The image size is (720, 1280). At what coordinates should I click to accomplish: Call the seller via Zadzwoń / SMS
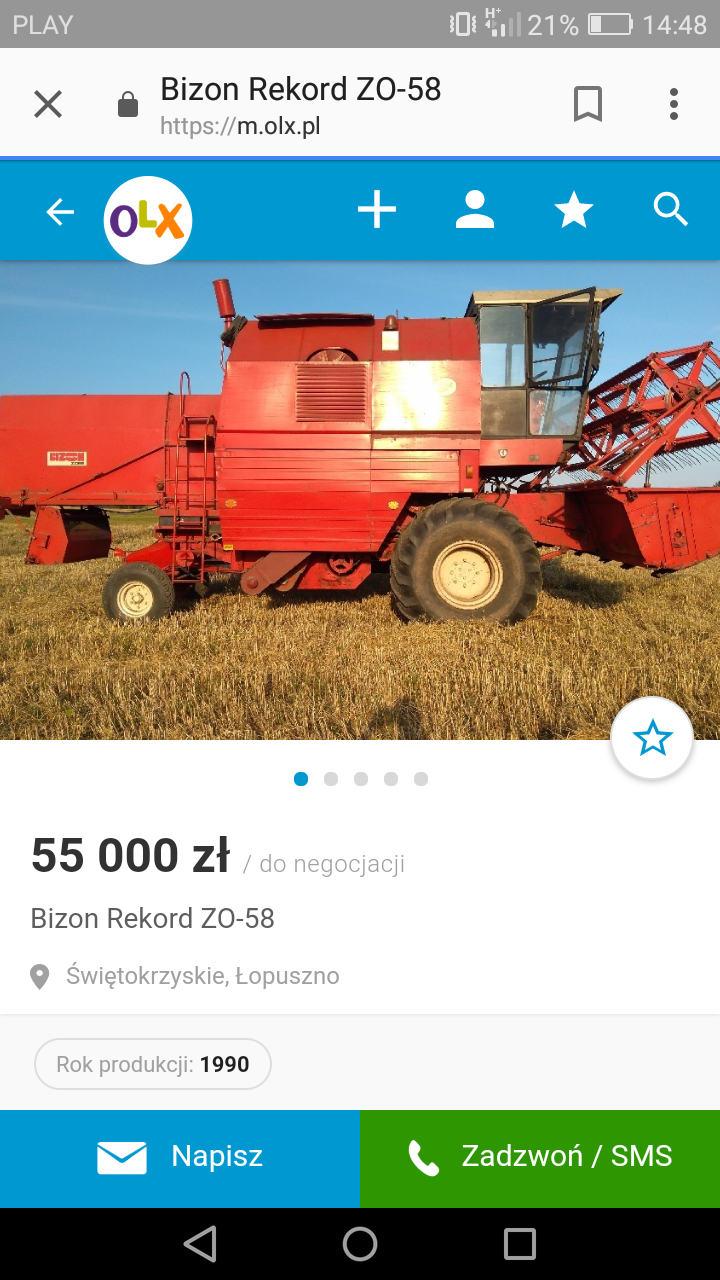(540, 1157)
